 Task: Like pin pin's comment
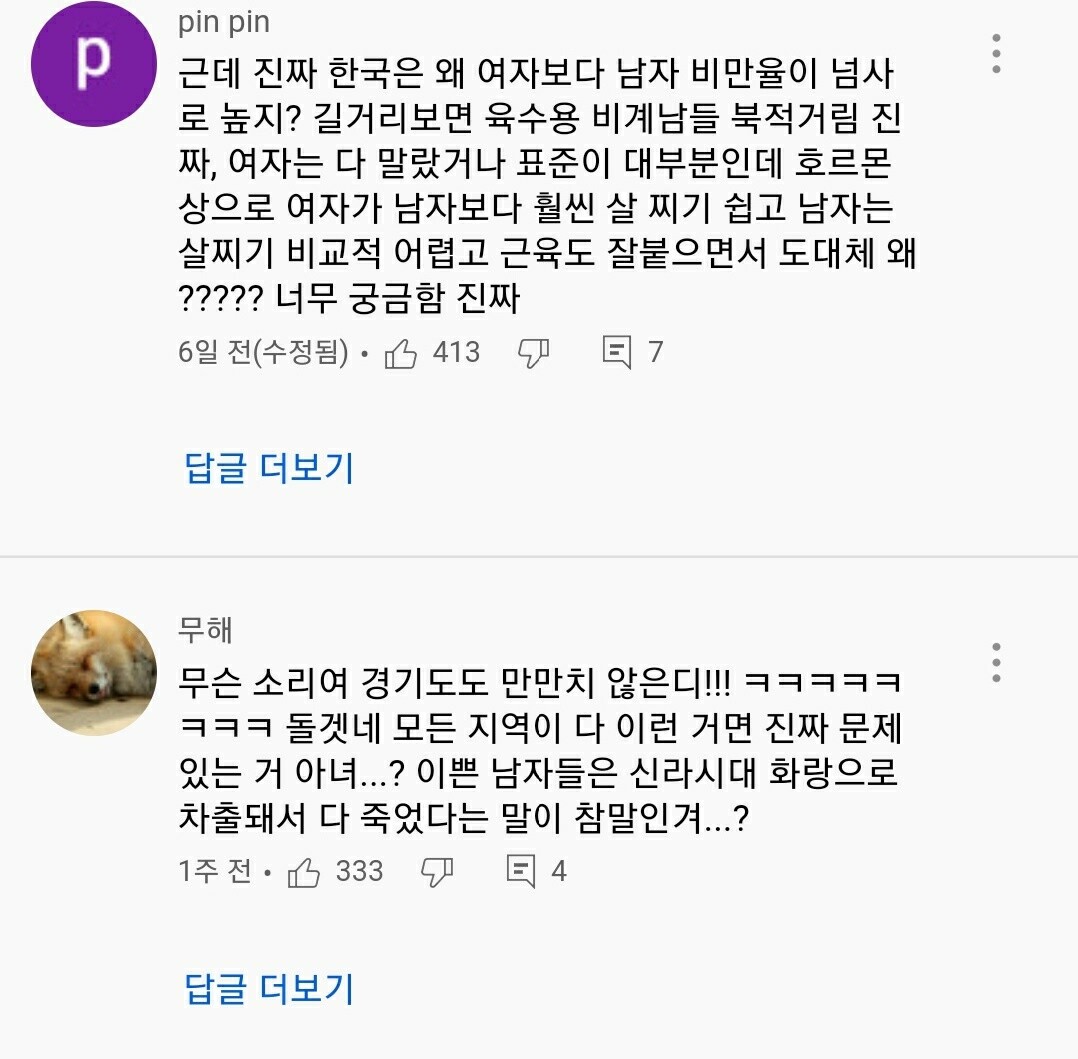tap(401, 353)
